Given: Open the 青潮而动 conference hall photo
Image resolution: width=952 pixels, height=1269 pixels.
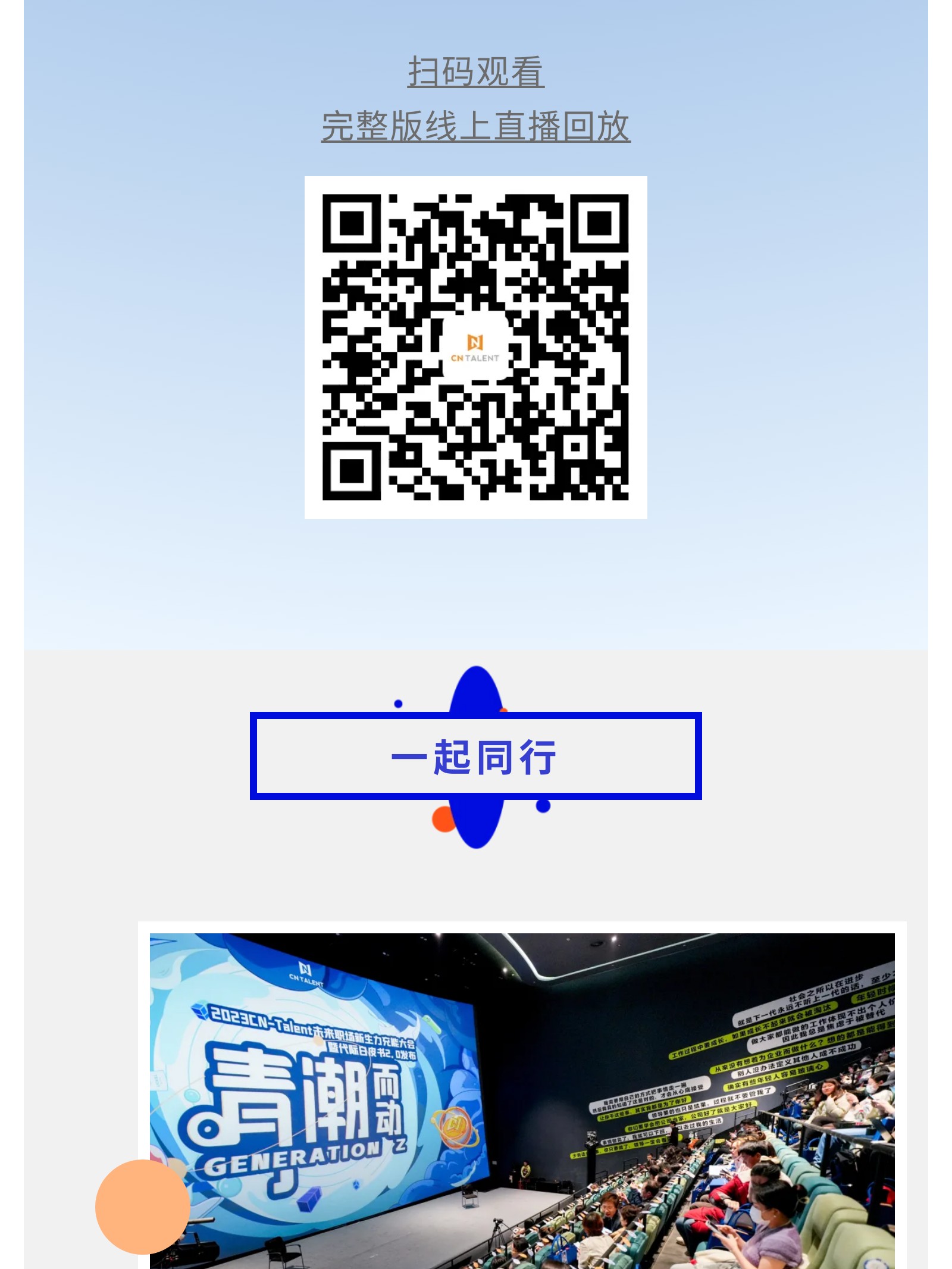Looking at the screenshot, I should tap(522, 1101).
